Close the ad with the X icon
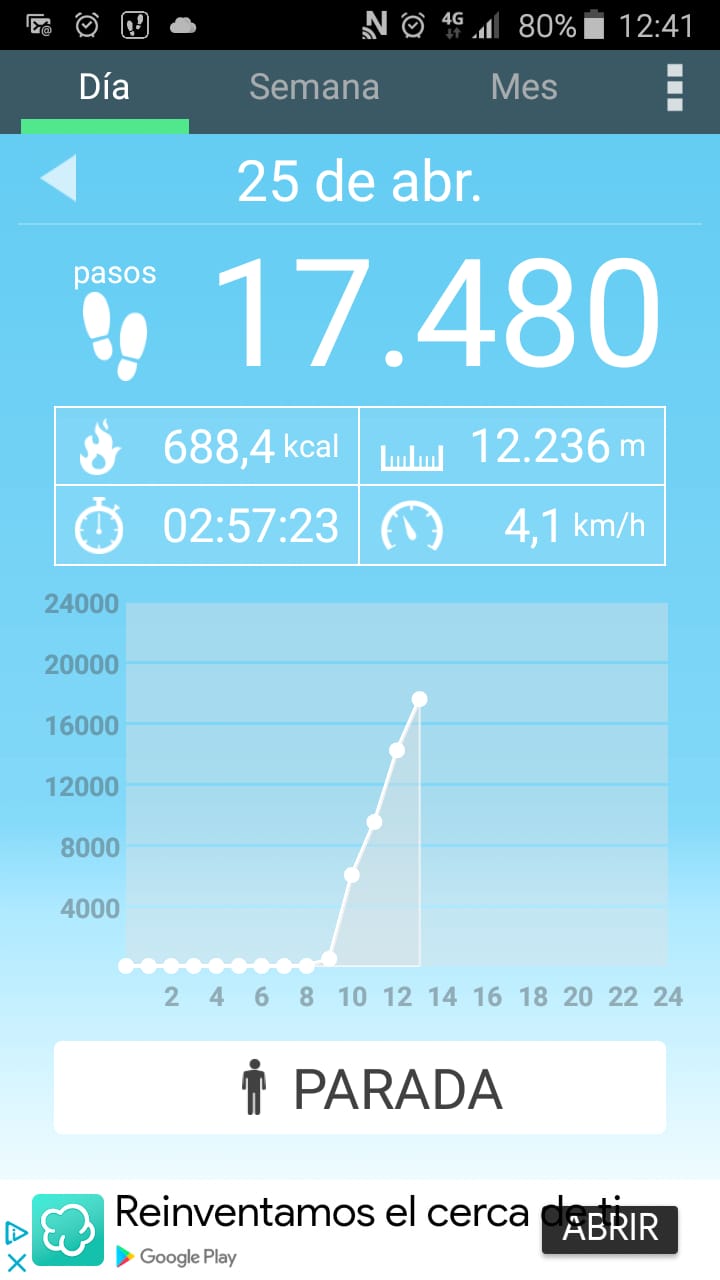The width and height of the screenshot is (720, 1280). point(16,1263)
